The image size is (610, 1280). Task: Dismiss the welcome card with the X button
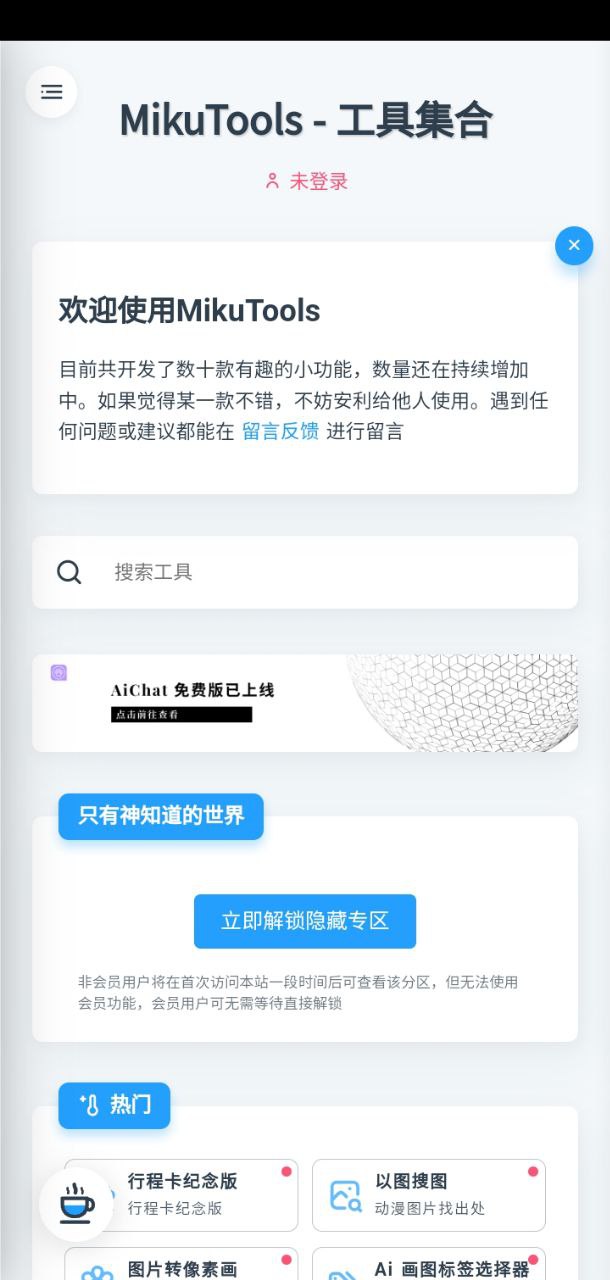(574, 245)
